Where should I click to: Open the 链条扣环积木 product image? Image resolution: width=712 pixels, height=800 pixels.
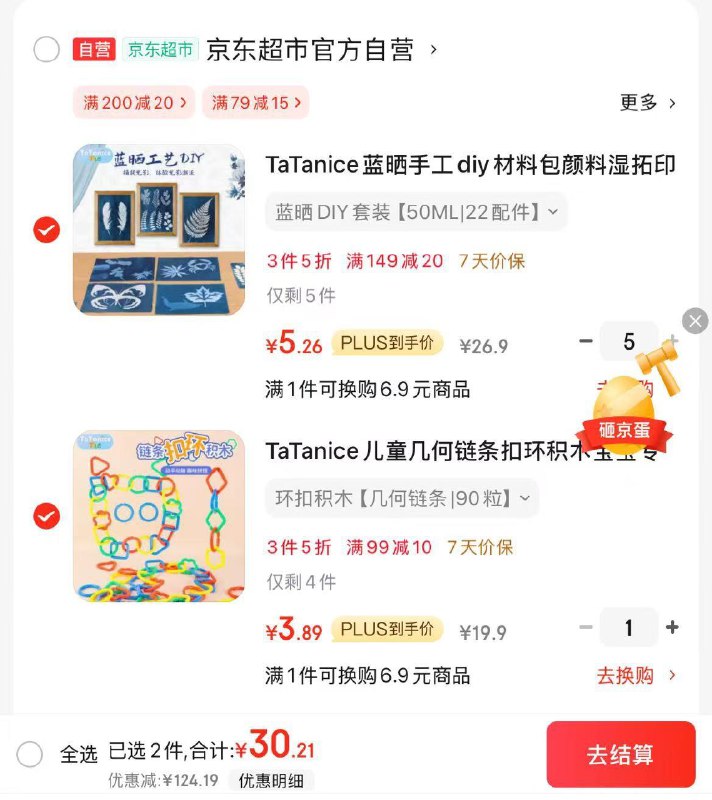[x=159, y=516]
